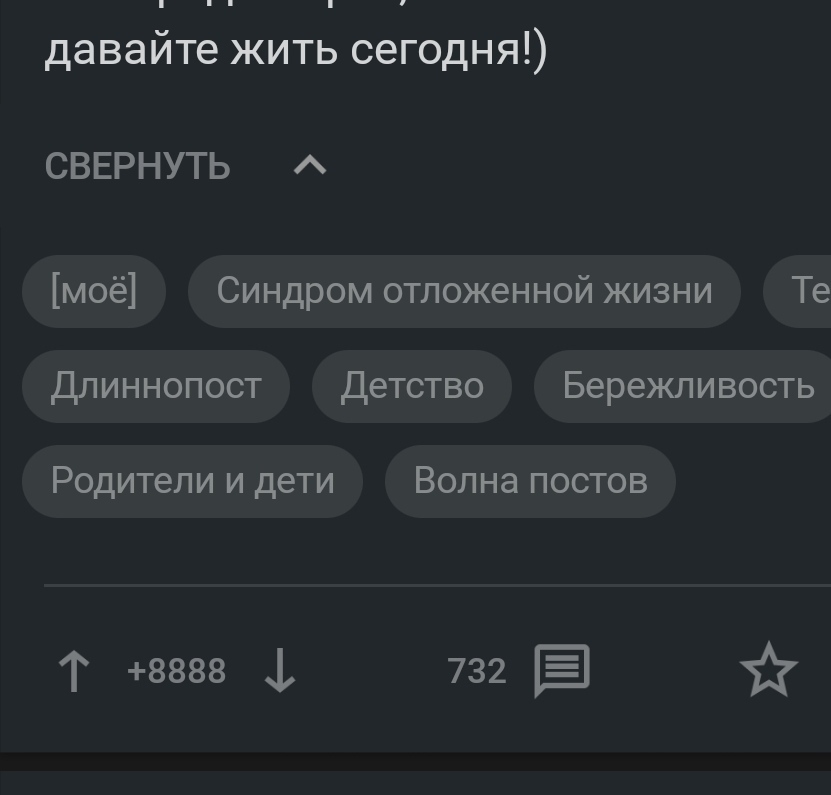This screenshot has height=795, width=831.
Task: Save the post with the star icon
Action: [768, 671]
